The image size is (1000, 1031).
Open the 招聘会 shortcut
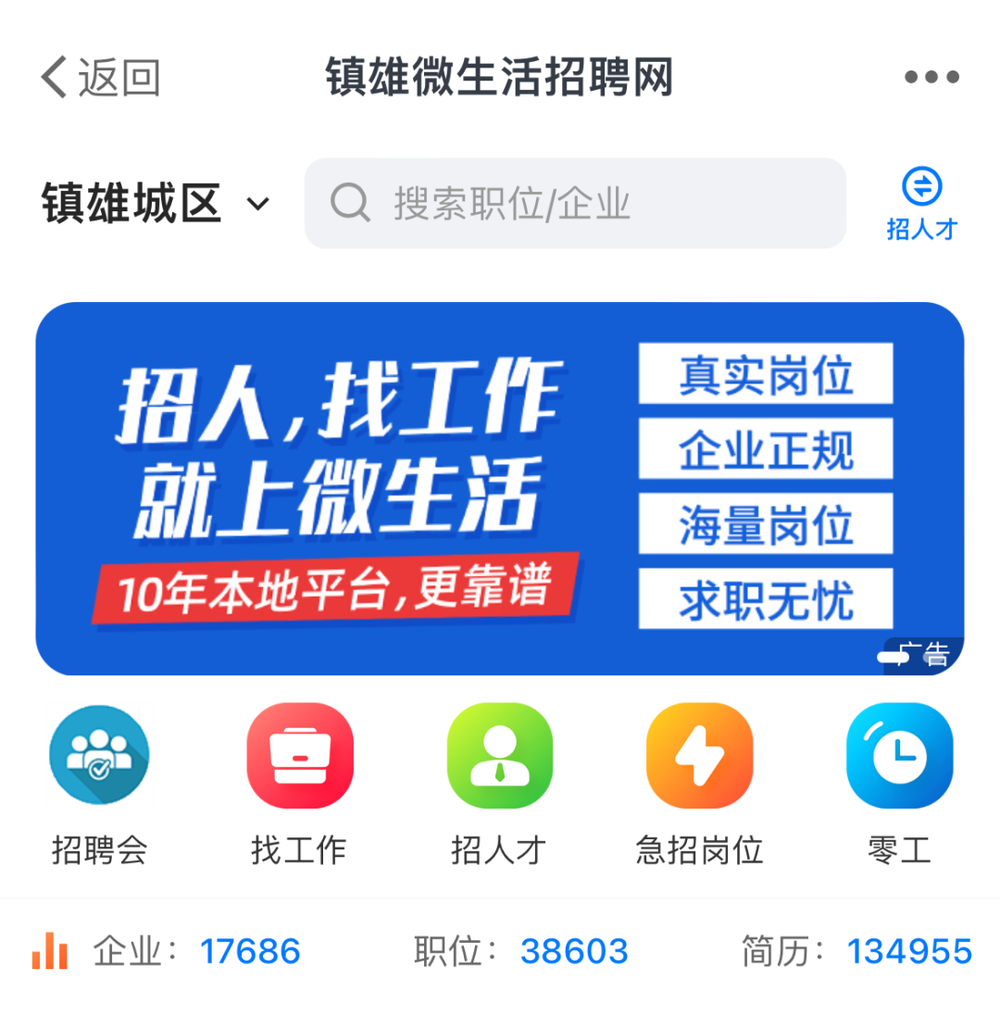(x=99, y=785)
